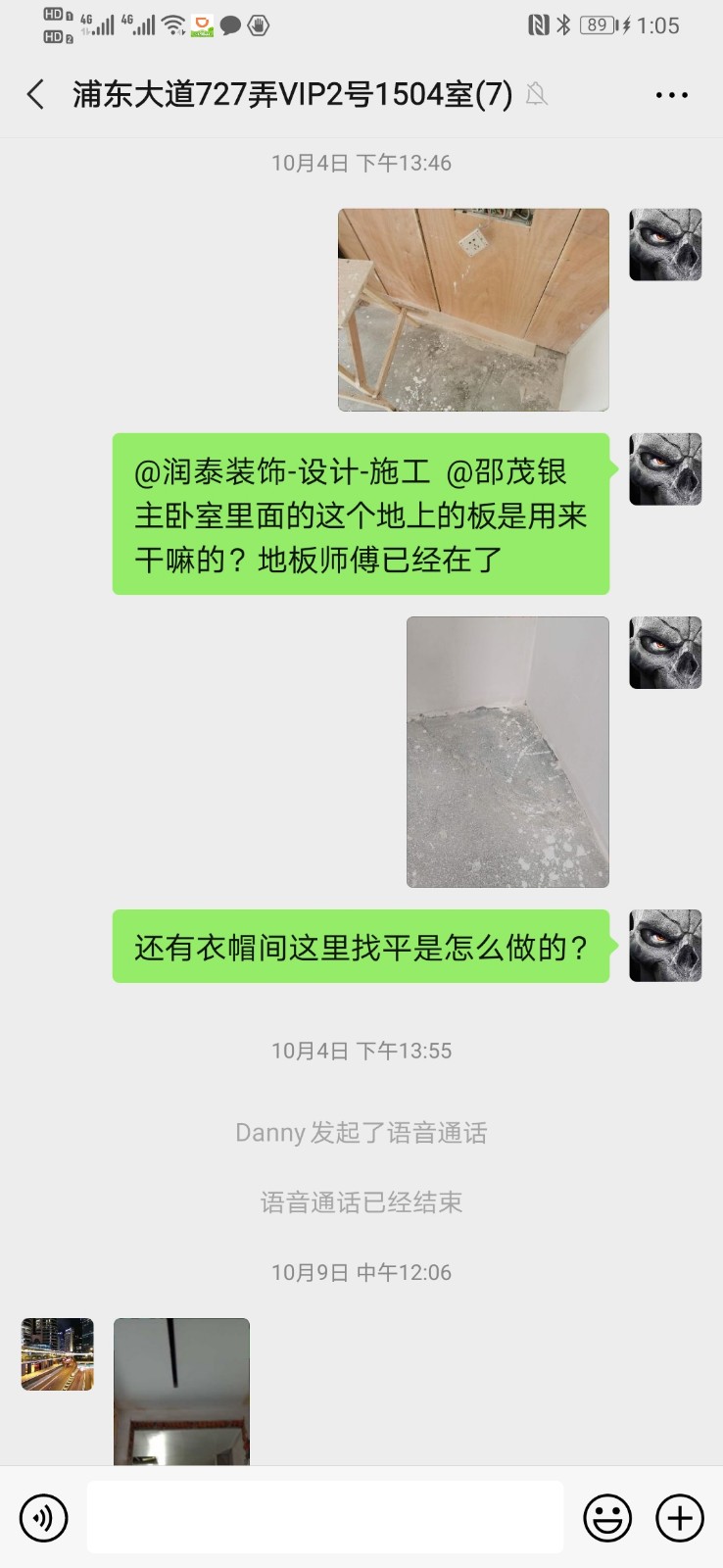Tap skull avatar beside the wardrobe leveling message
The width and height of the screenshot is (723, 1568).
pos(665,946)
